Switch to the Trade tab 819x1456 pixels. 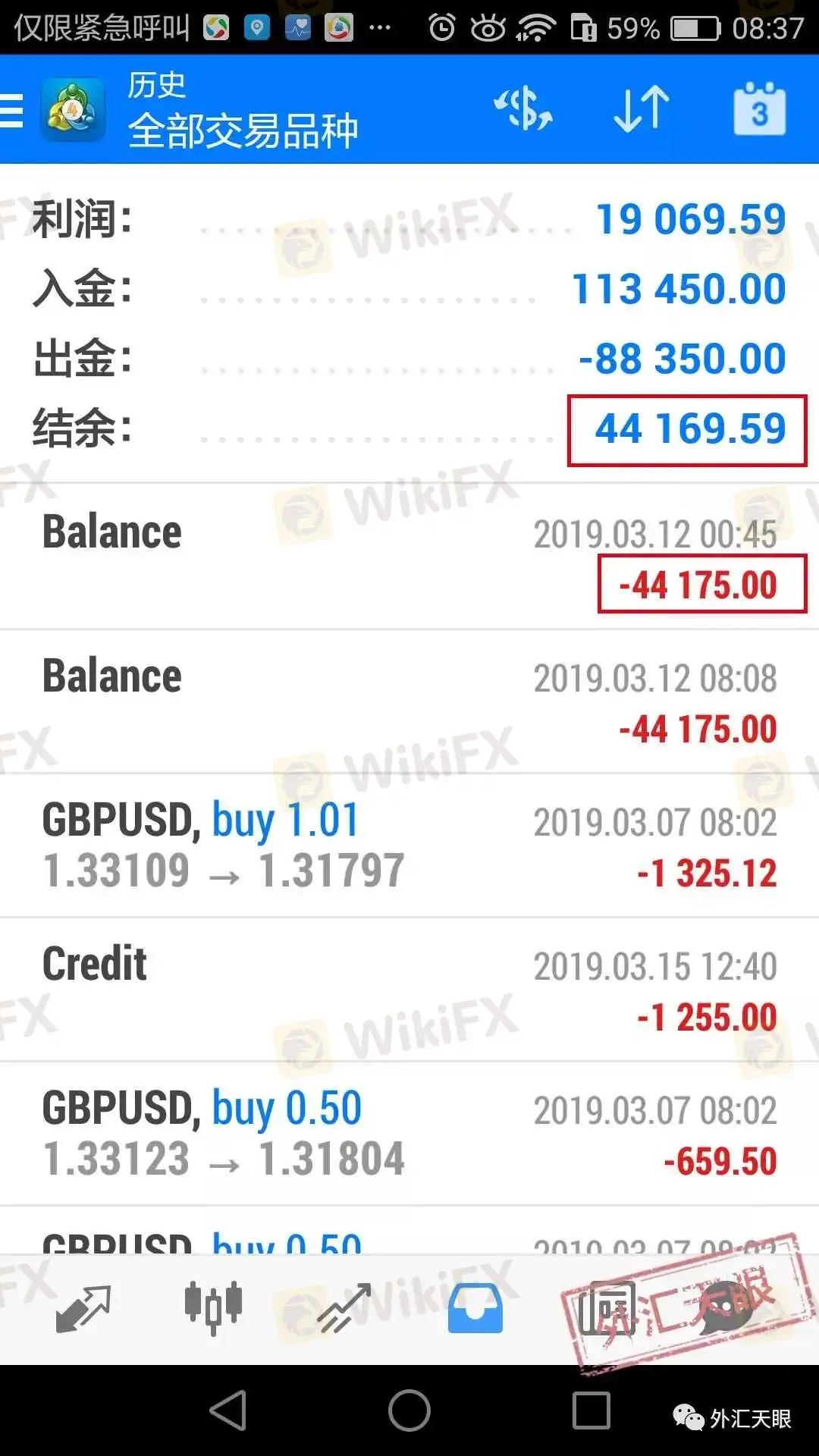point(345,1309)
